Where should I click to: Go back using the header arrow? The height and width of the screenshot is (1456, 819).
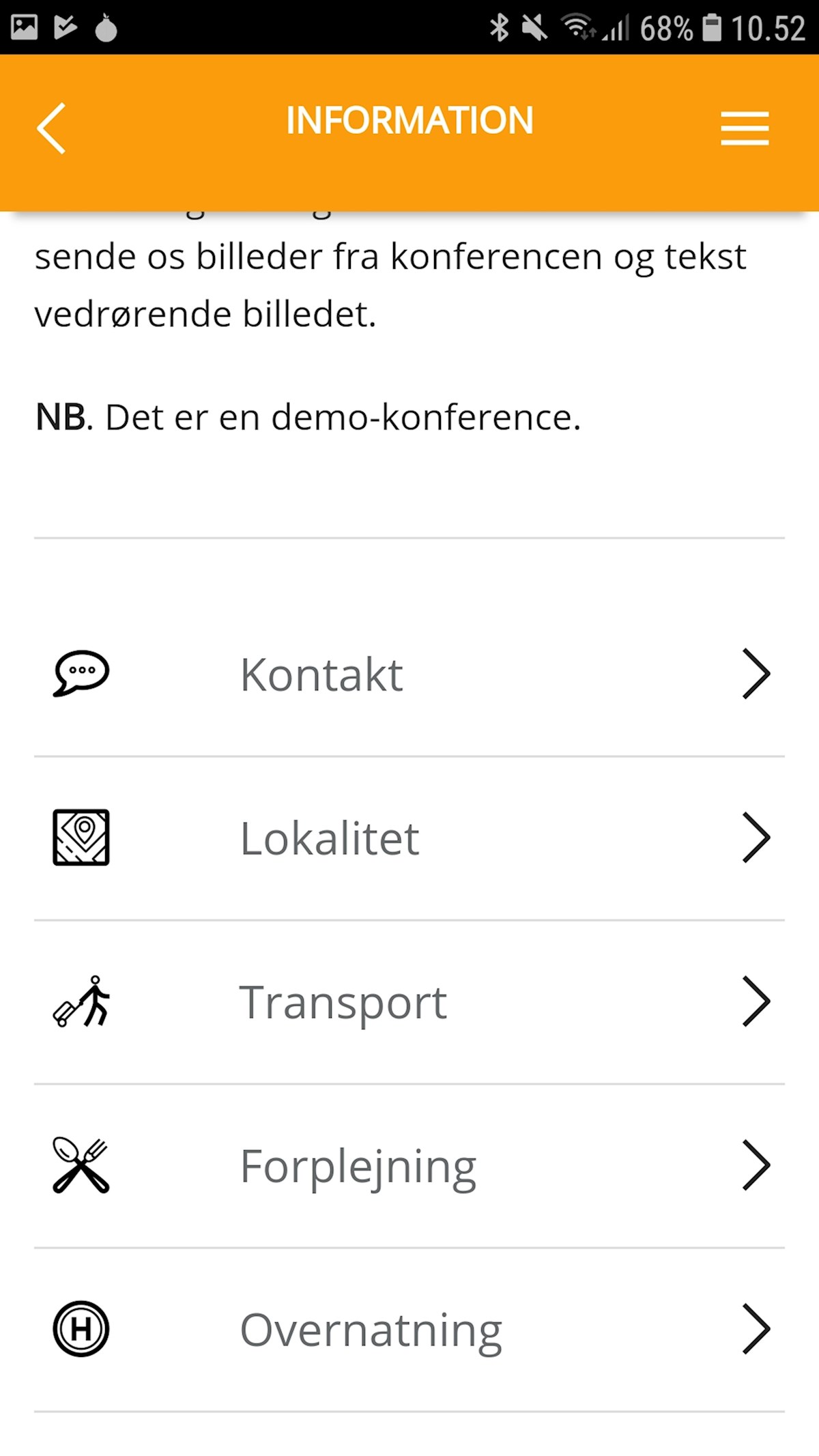51,128
